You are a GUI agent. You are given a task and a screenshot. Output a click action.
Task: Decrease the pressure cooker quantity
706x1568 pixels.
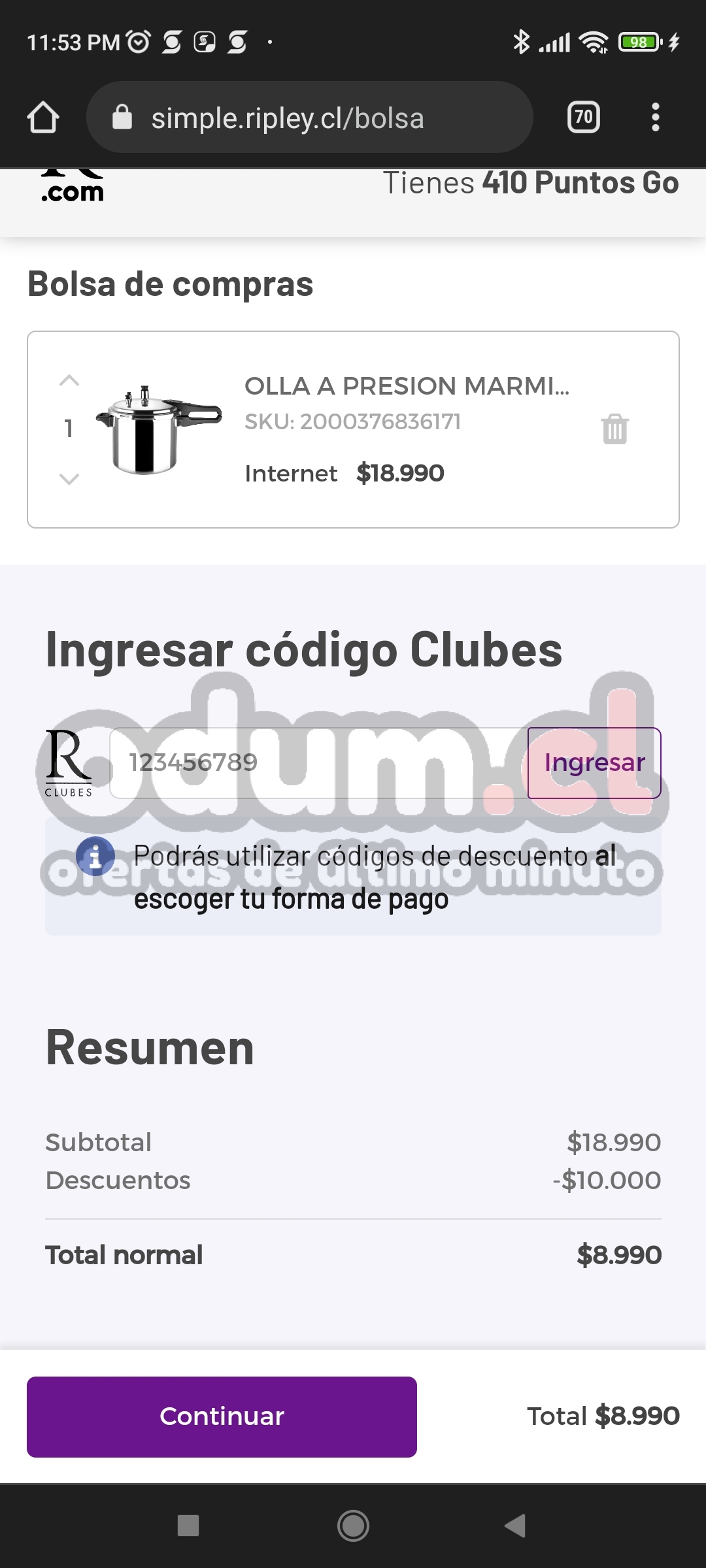pyautogui.click(x=69, y=479)
